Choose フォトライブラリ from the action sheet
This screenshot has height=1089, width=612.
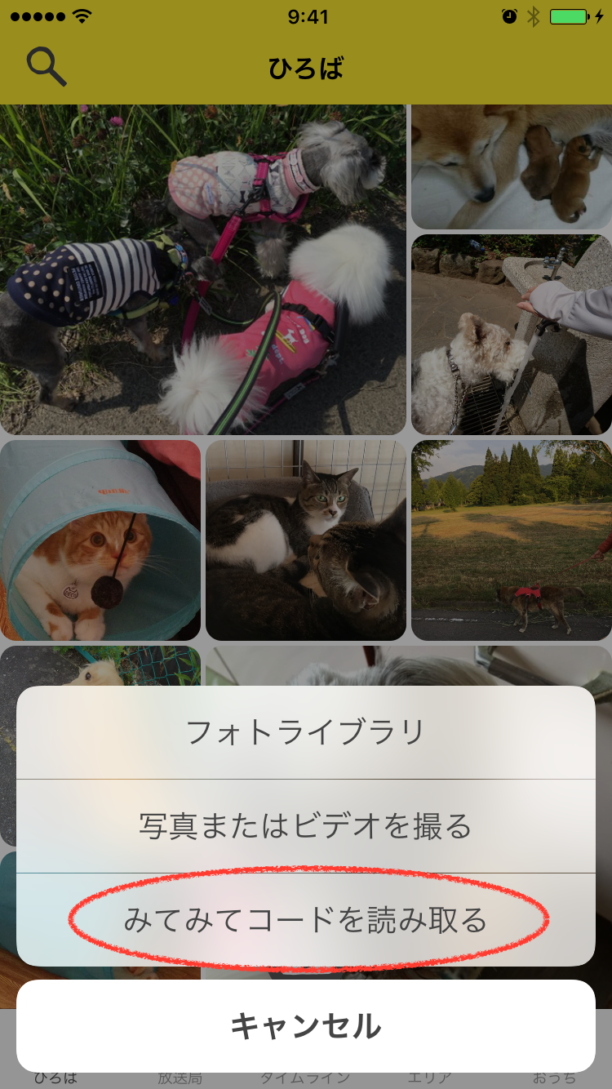coord(305,732)
